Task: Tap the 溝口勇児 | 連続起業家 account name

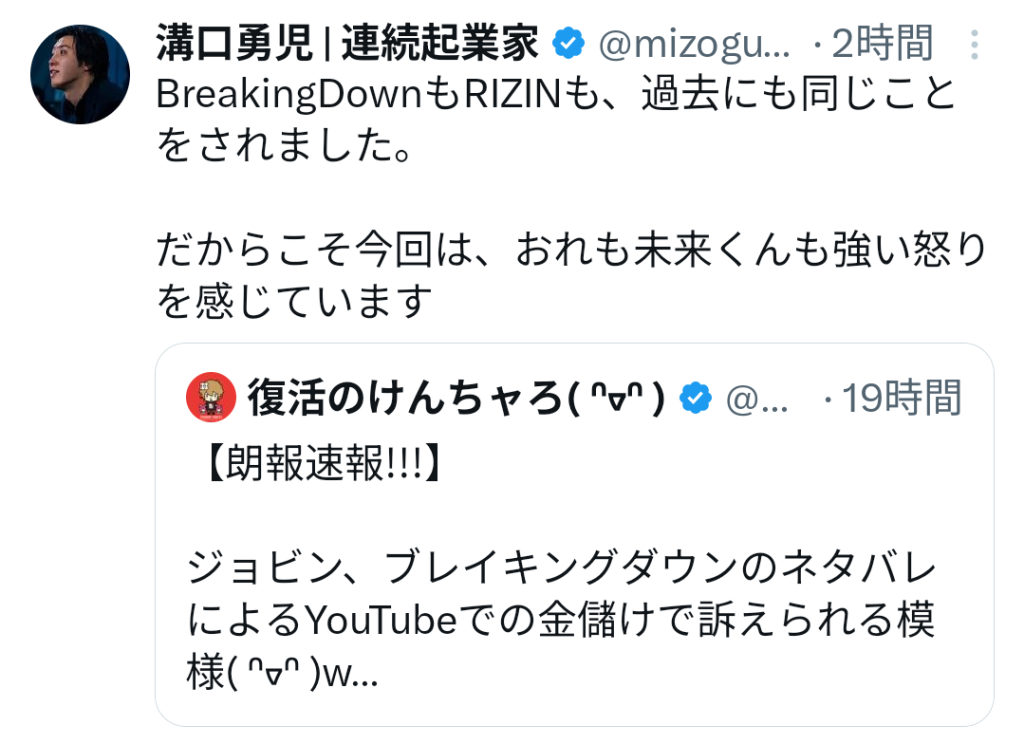Action: point(347,43)
